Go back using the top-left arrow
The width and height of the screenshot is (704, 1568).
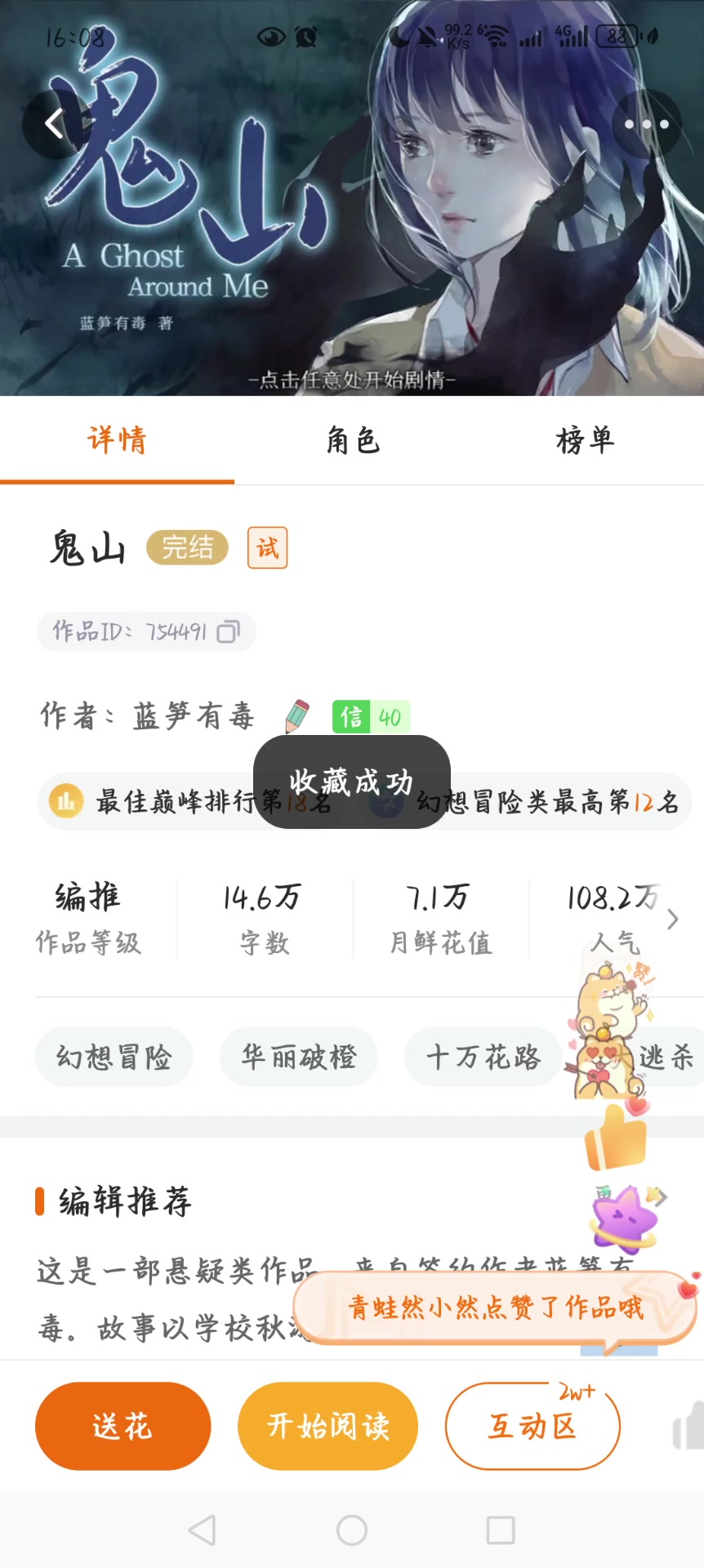(54, 124)
